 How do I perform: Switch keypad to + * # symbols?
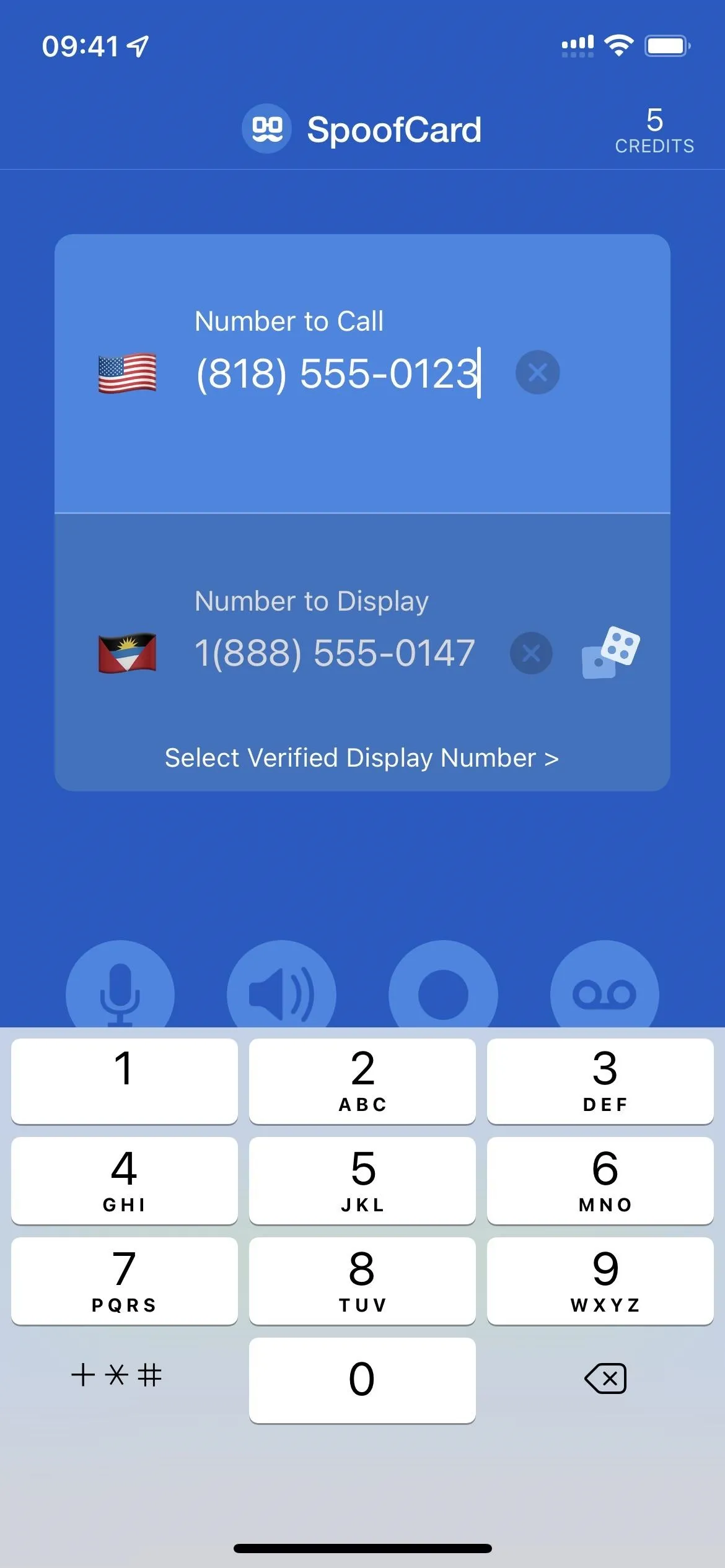point(117,1375)
